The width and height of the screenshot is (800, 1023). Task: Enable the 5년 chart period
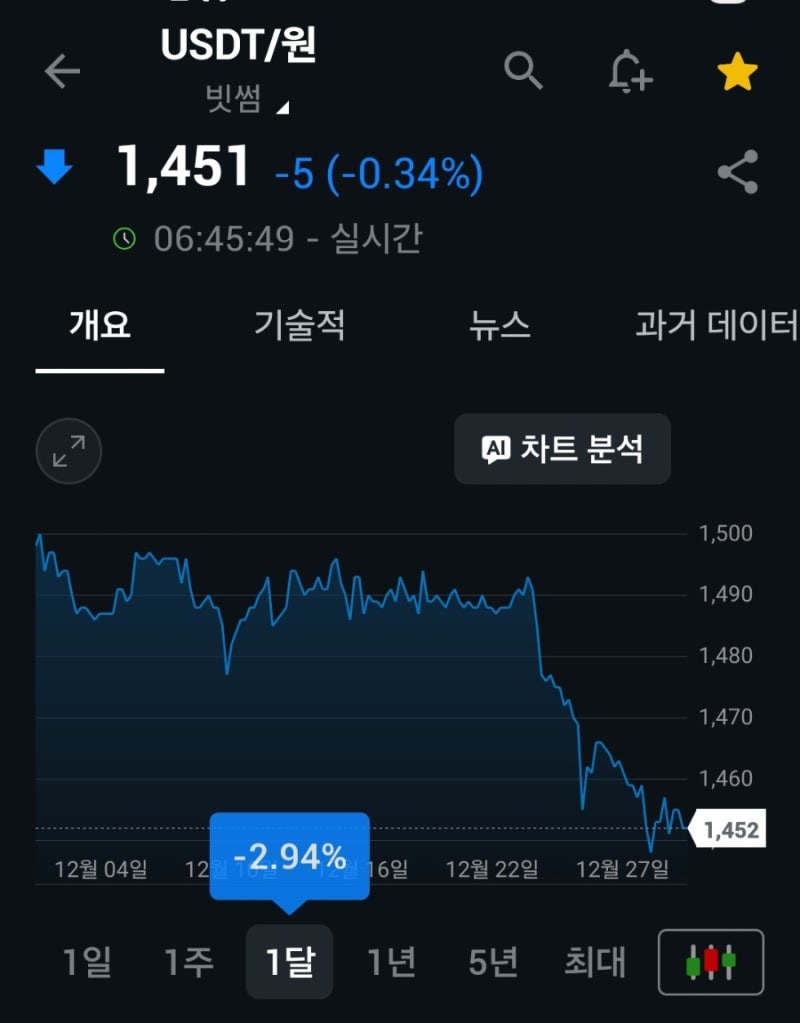[x=492, y=962]
